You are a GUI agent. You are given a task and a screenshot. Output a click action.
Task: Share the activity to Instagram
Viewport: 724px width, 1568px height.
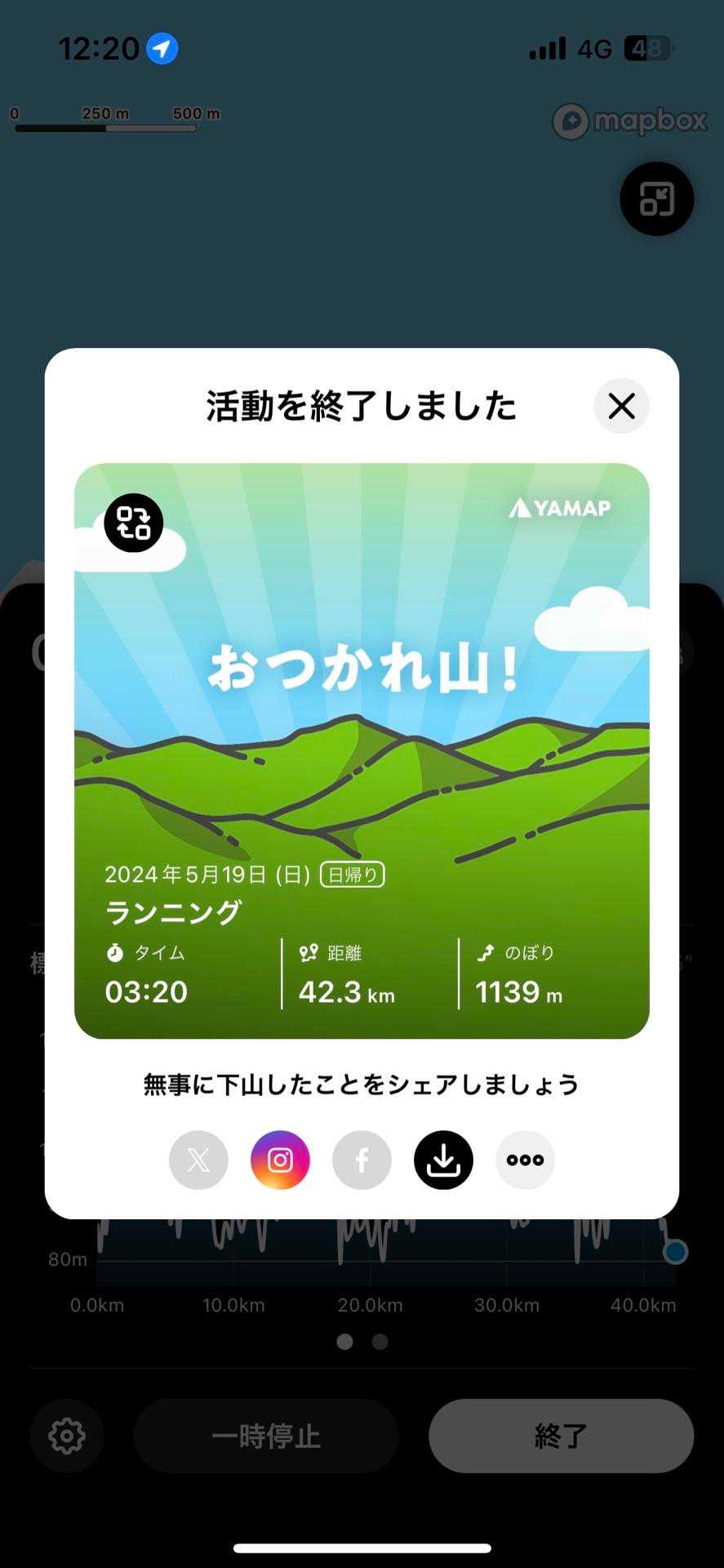click(x=280, y=1160)
